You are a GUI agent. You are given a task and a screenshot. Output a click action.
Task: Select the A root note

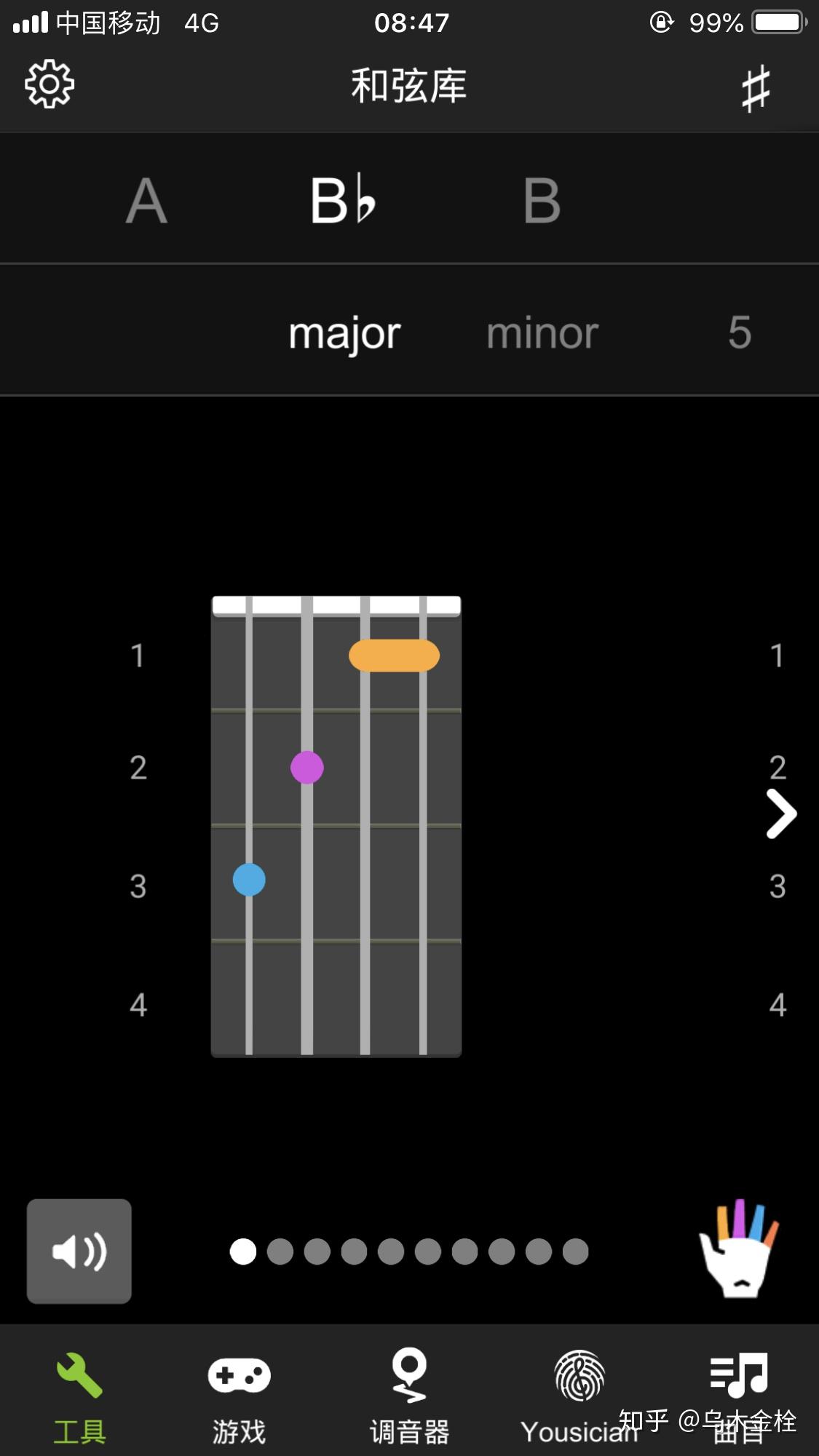(x=146, y=200)
